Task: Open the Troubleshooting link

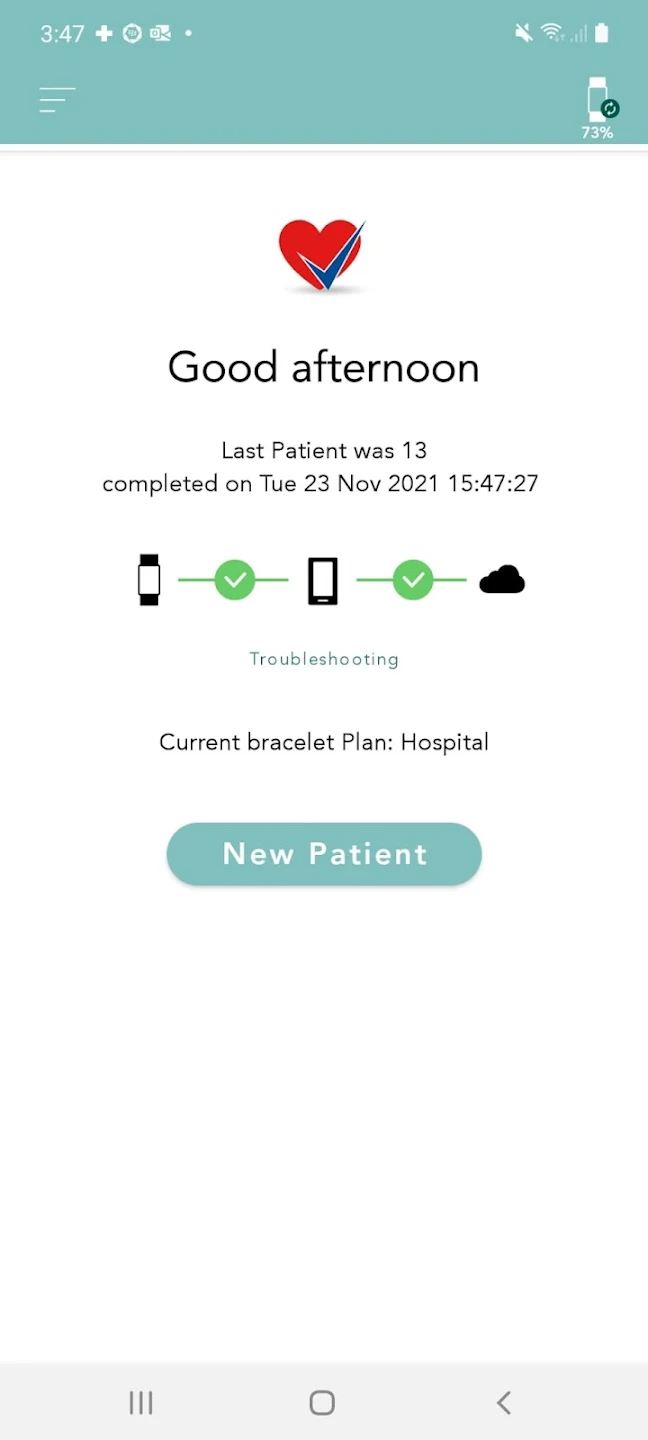Action: [324, 659]
